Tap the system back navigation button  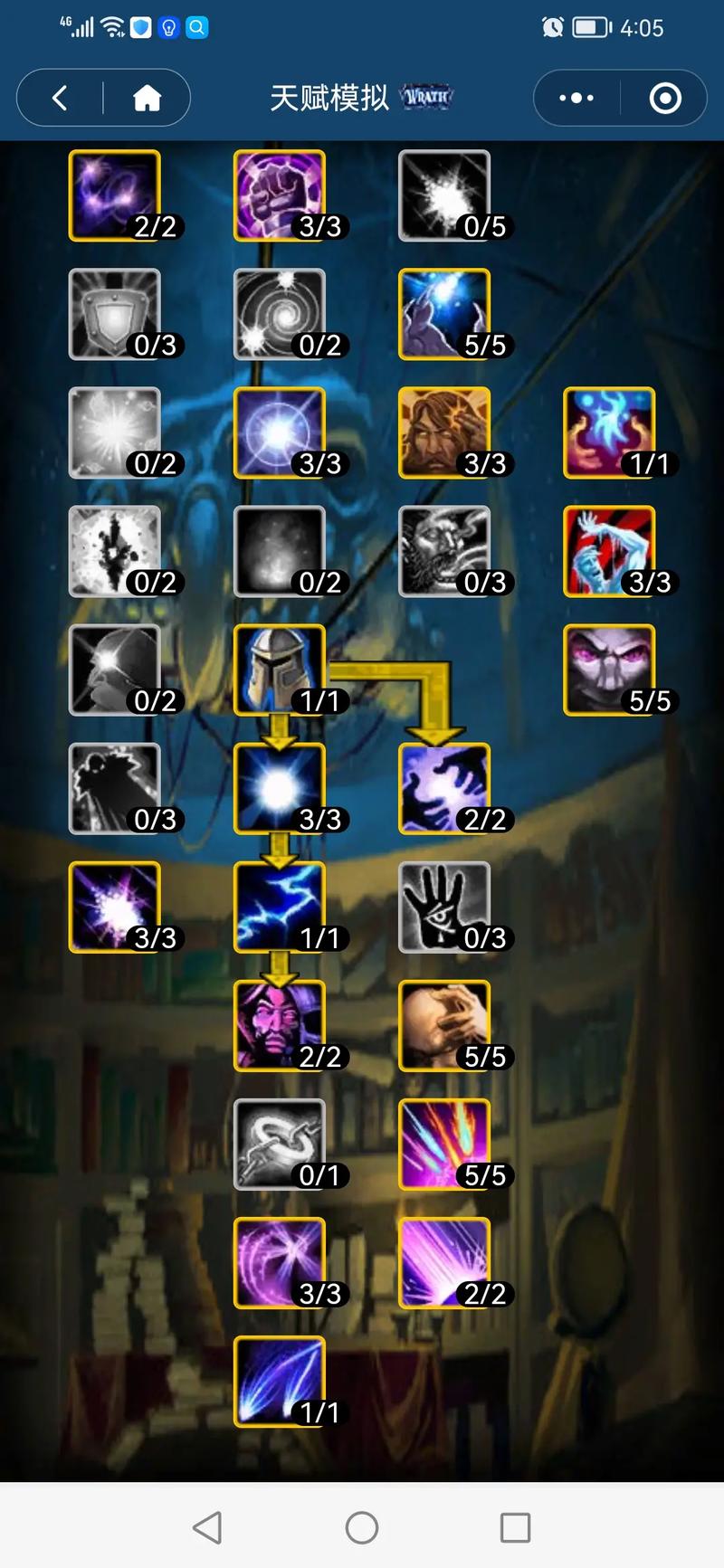(207, 1527)
